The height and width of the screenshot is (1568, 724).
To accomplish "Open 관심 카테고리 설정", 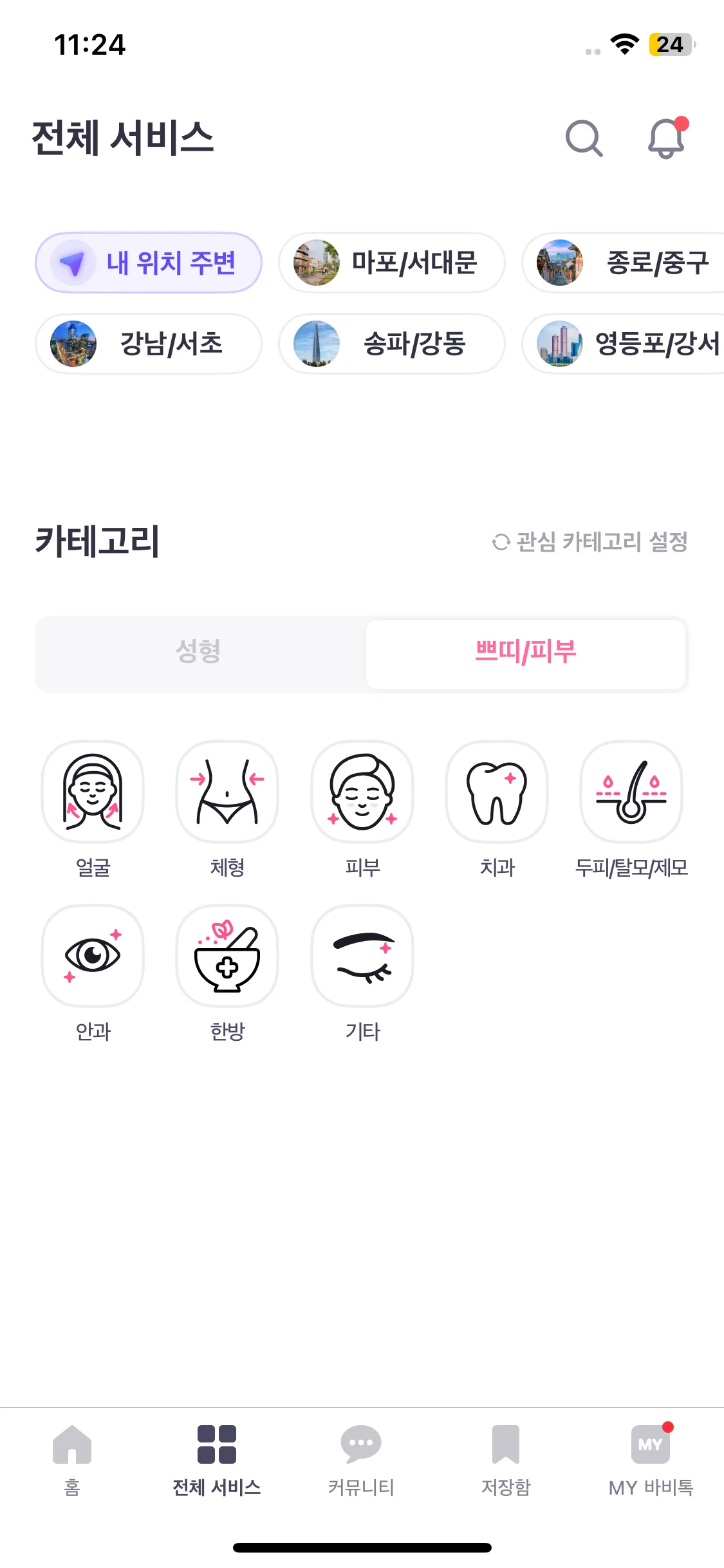I will [590, 542].
